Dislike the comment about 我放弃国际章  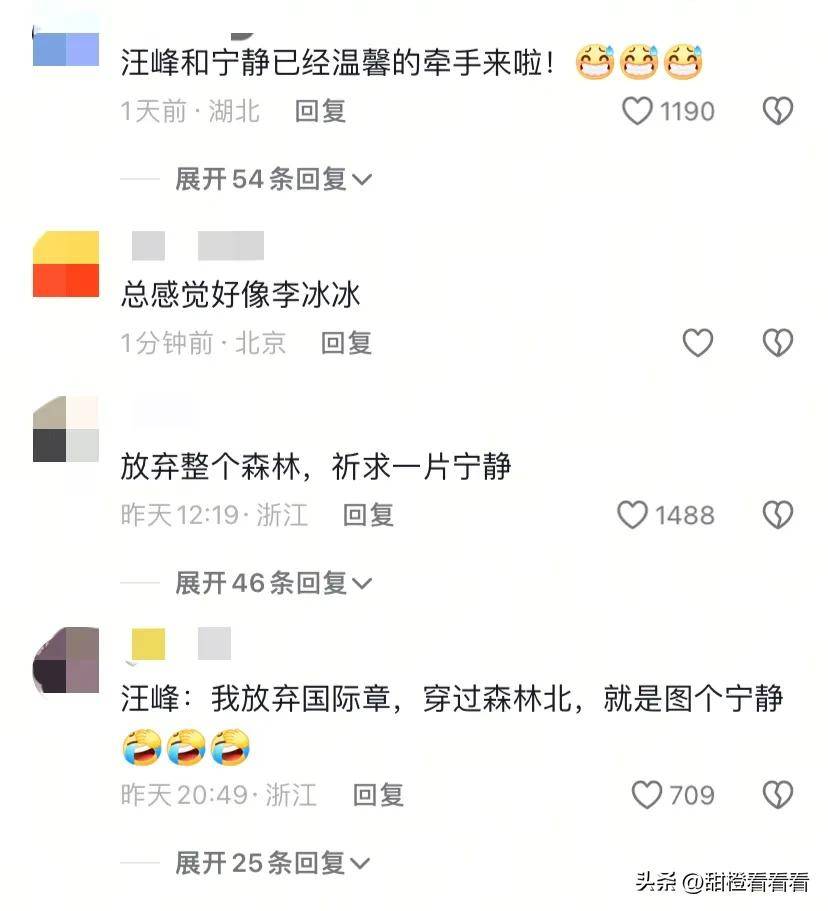(x=777, y=795)
